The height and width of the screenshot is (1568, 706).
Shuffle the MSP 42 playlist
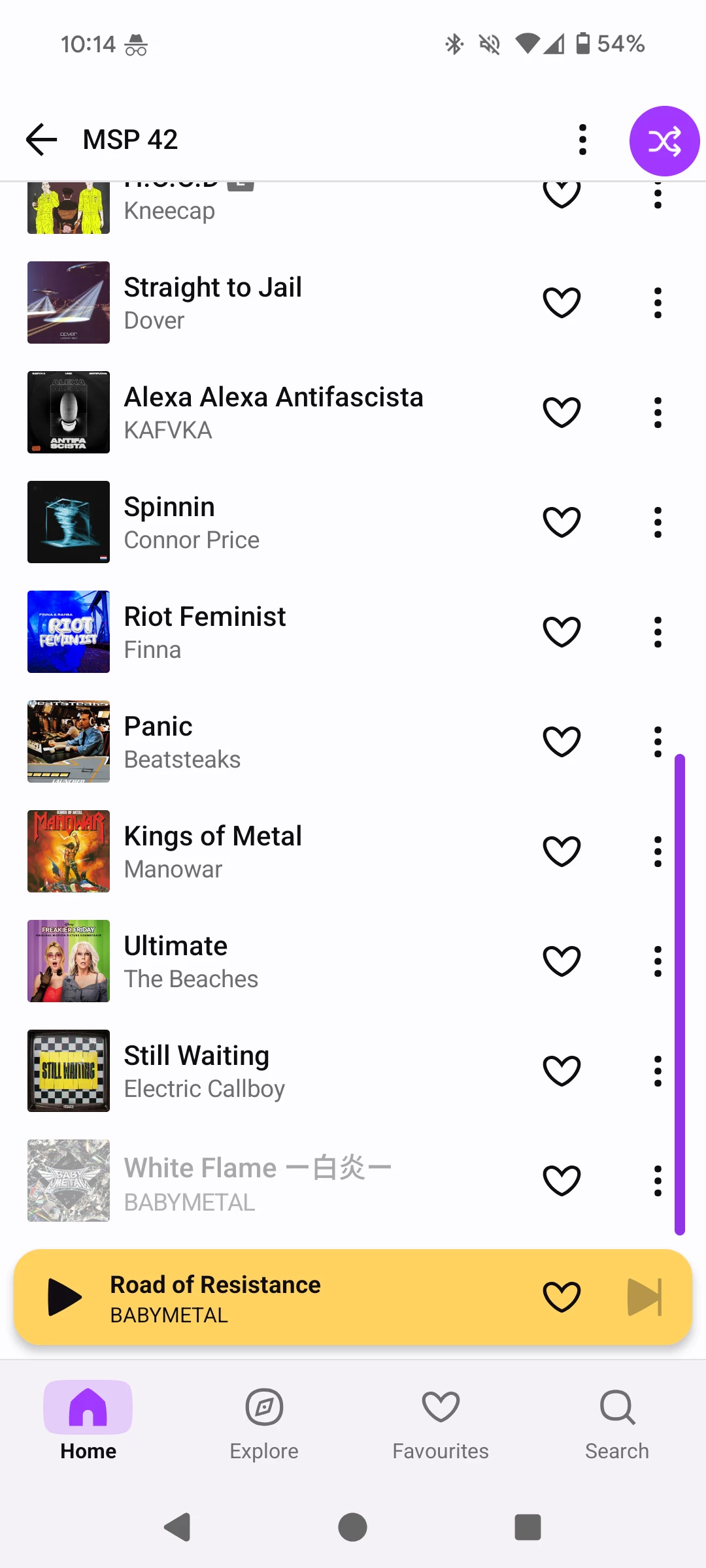(664, 141)
